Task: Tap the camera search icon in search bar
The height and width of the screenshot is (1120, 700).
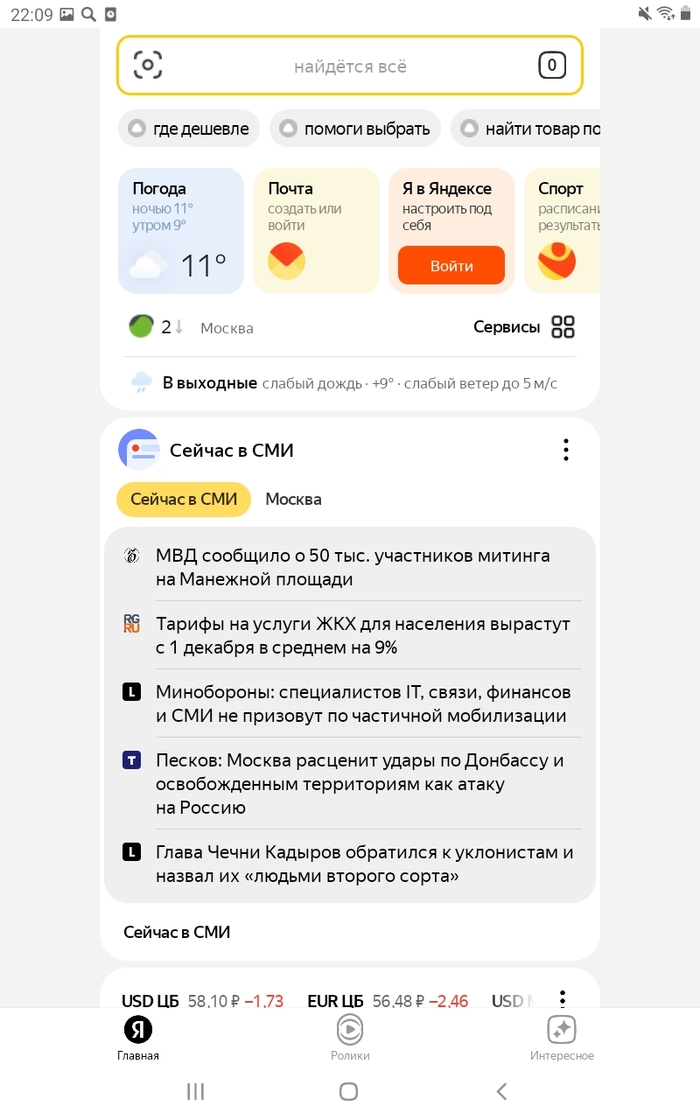Action: point(148,66)
